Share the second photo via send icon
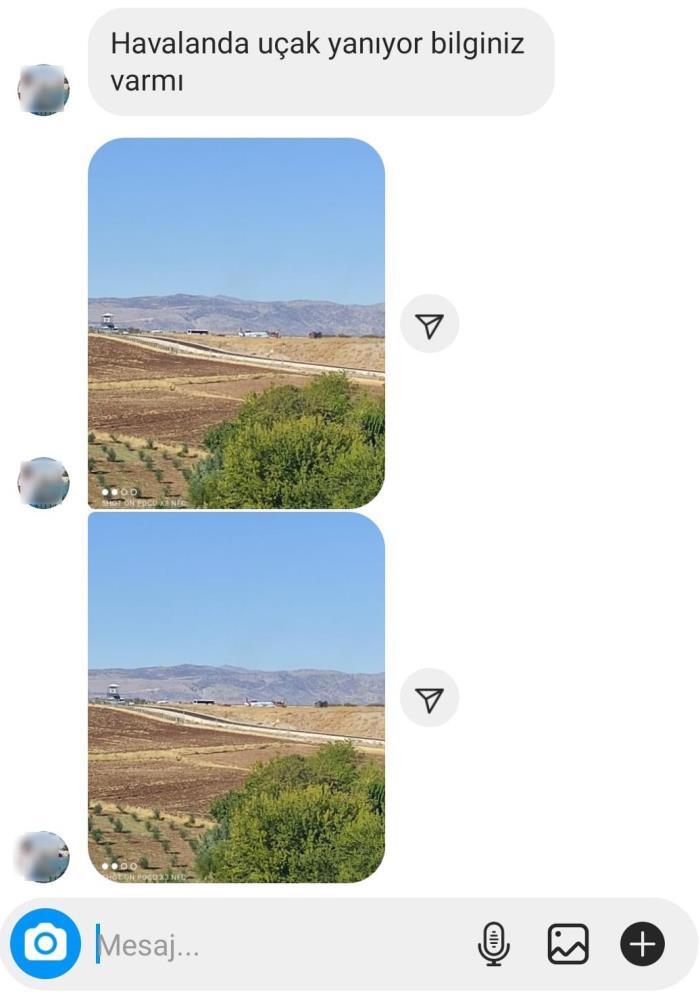700x998 pixels. click(429, 698)
